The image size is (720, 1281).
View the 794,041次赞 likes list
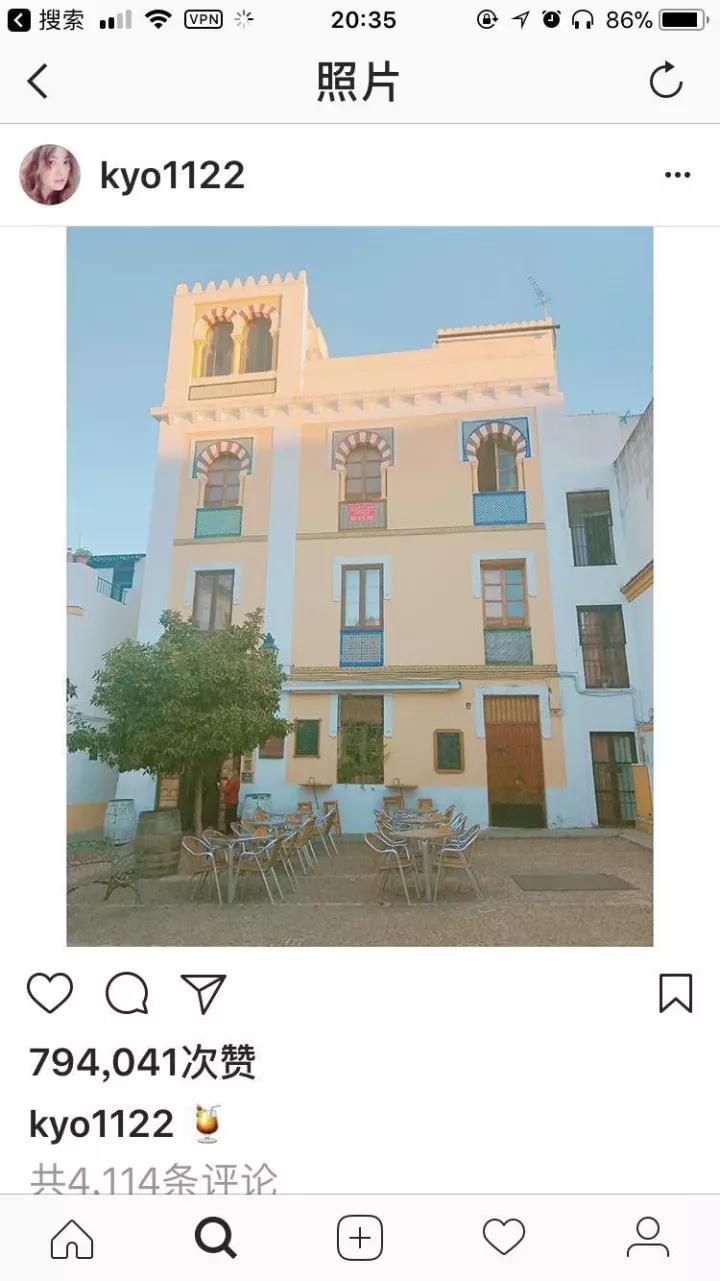[x=142, y=1062]
